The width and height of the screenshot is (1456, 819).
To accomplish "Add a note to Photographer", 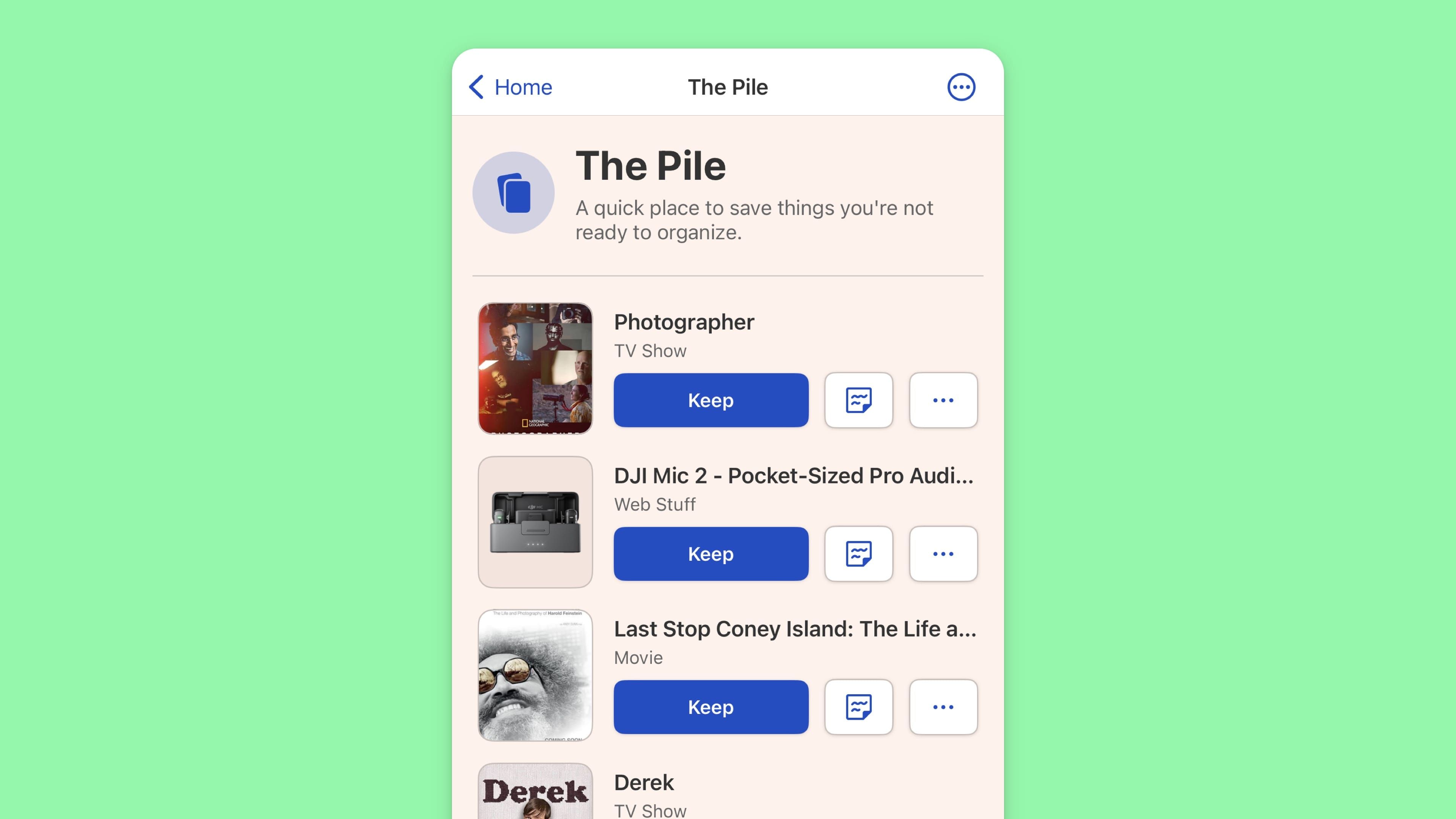I will tap(858, 400).
